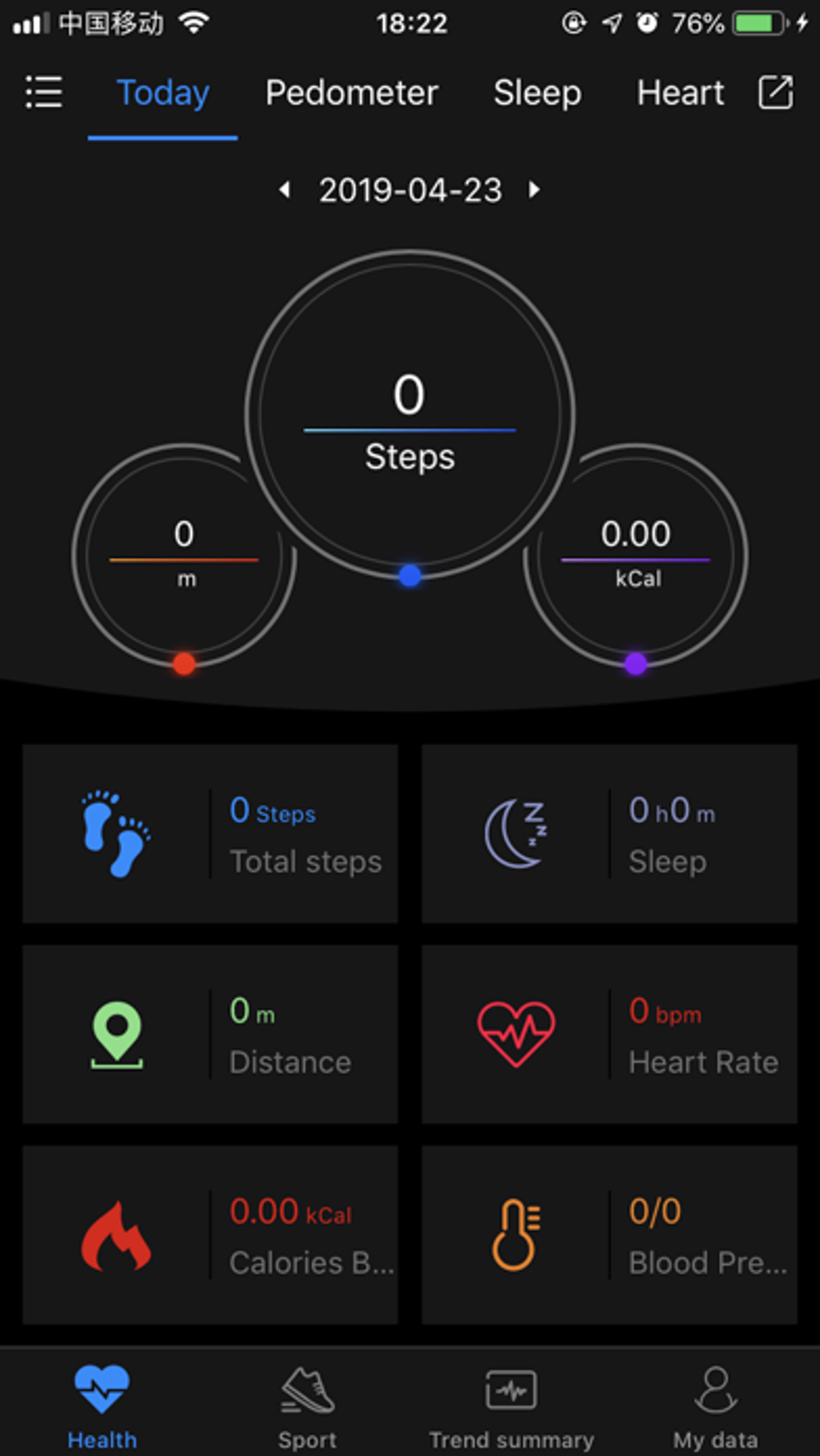This screenshot has width=820, height=1456.
Task: Open the My data profile icon
Action: (714, 1390)
